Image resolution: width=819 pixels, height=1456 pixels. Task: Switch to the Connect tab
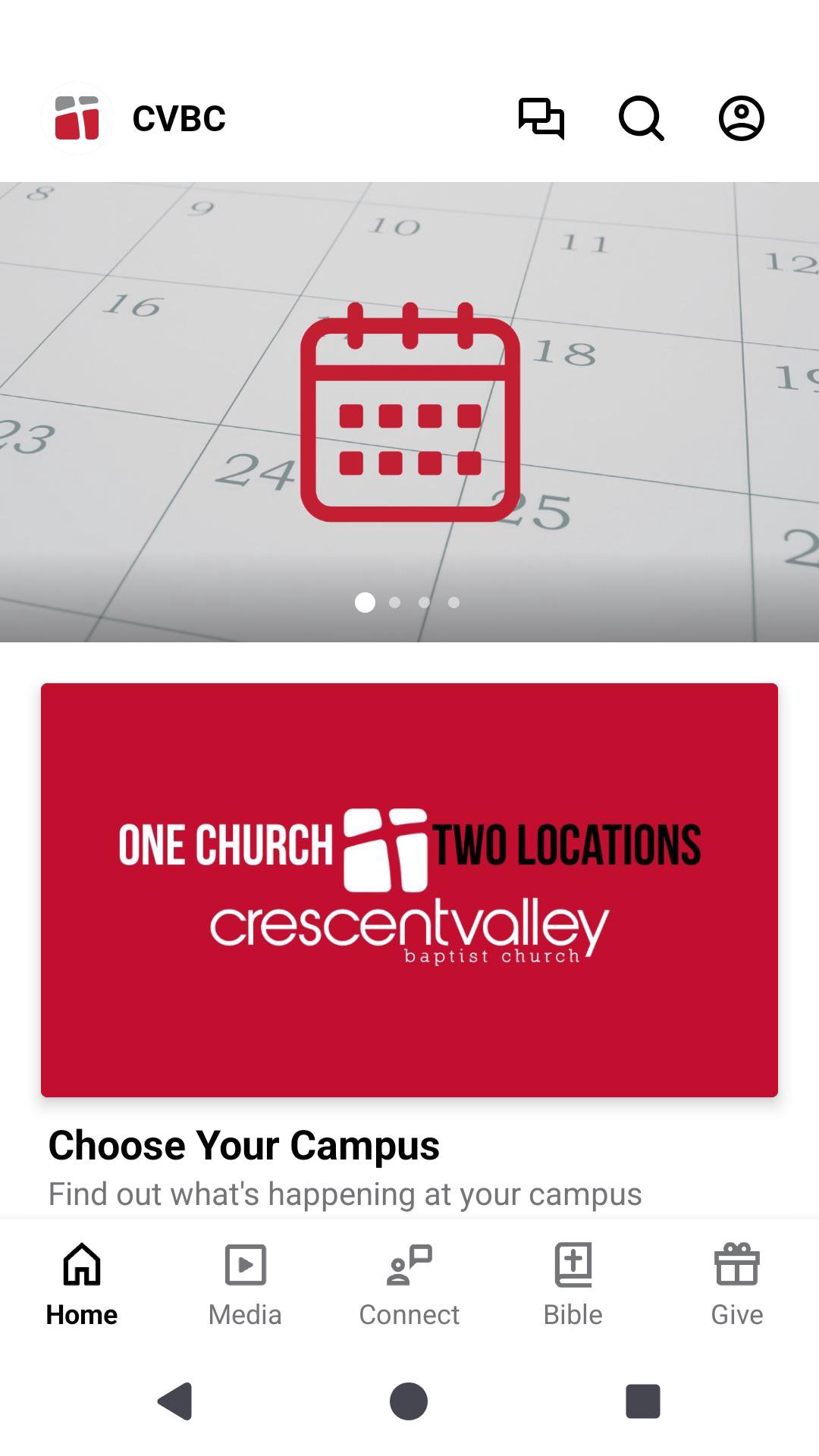point(409,1282)
